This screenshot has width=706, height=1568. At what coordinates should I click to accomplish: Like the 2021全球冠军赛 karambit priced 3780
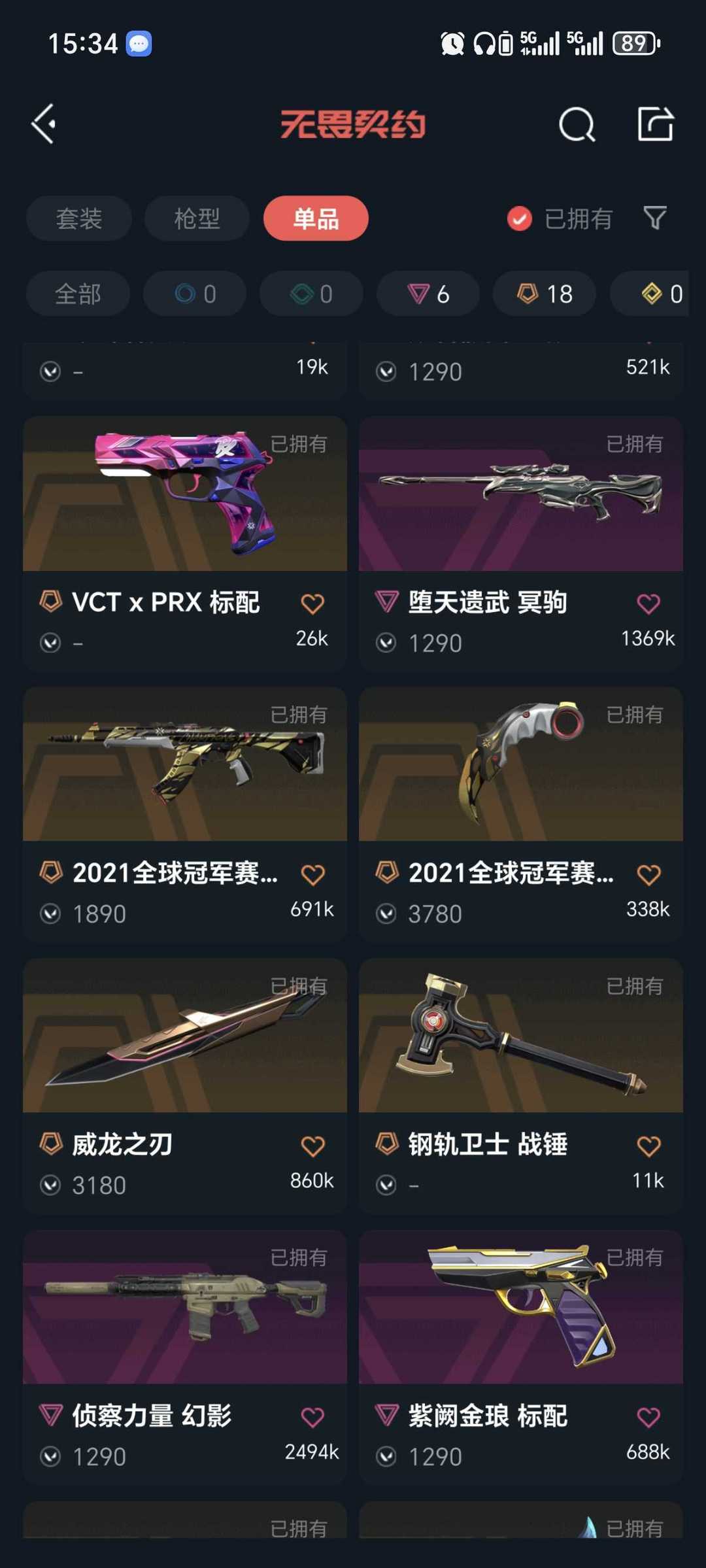coord(648,874)
